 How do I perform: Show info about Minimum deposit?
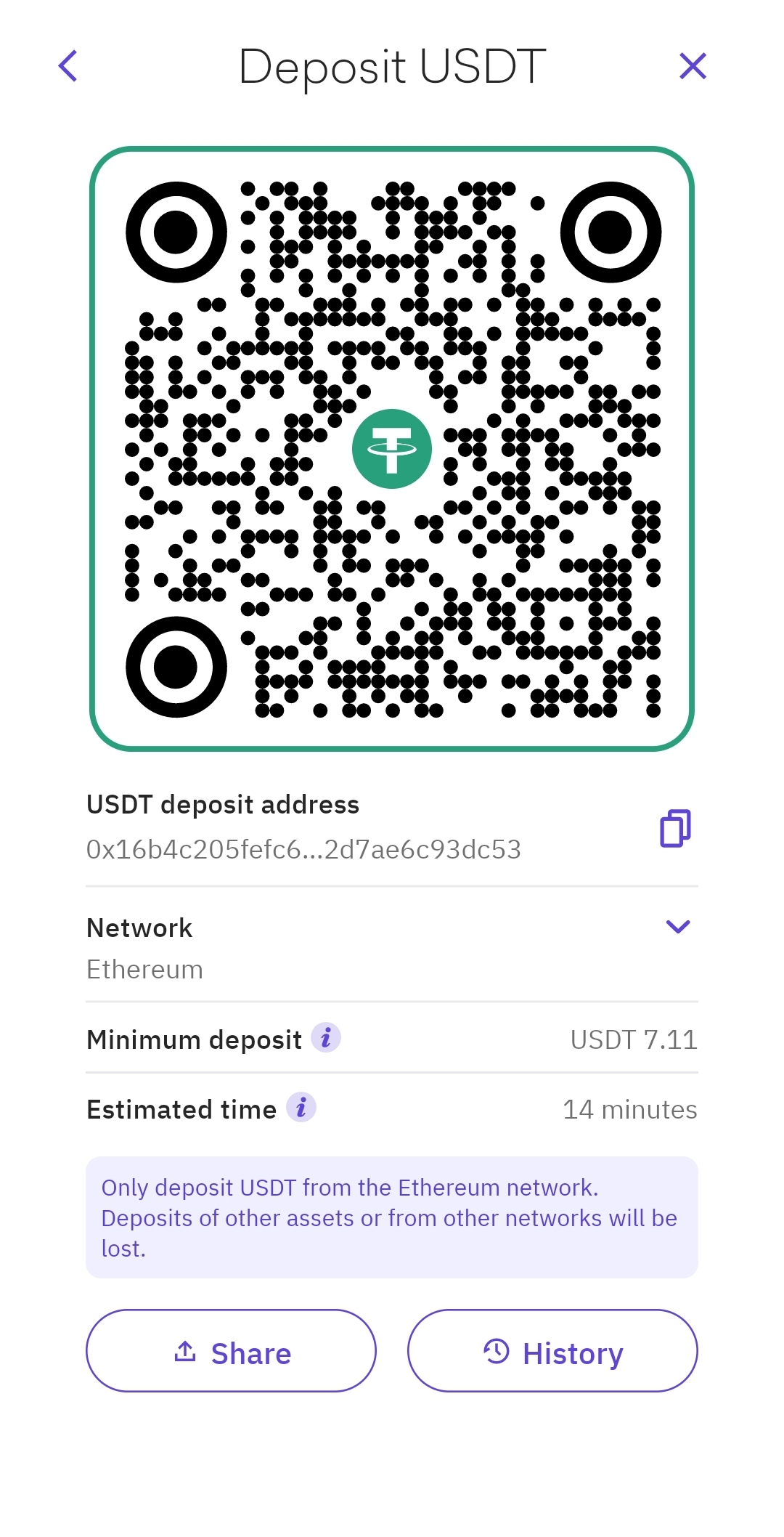326,1037
